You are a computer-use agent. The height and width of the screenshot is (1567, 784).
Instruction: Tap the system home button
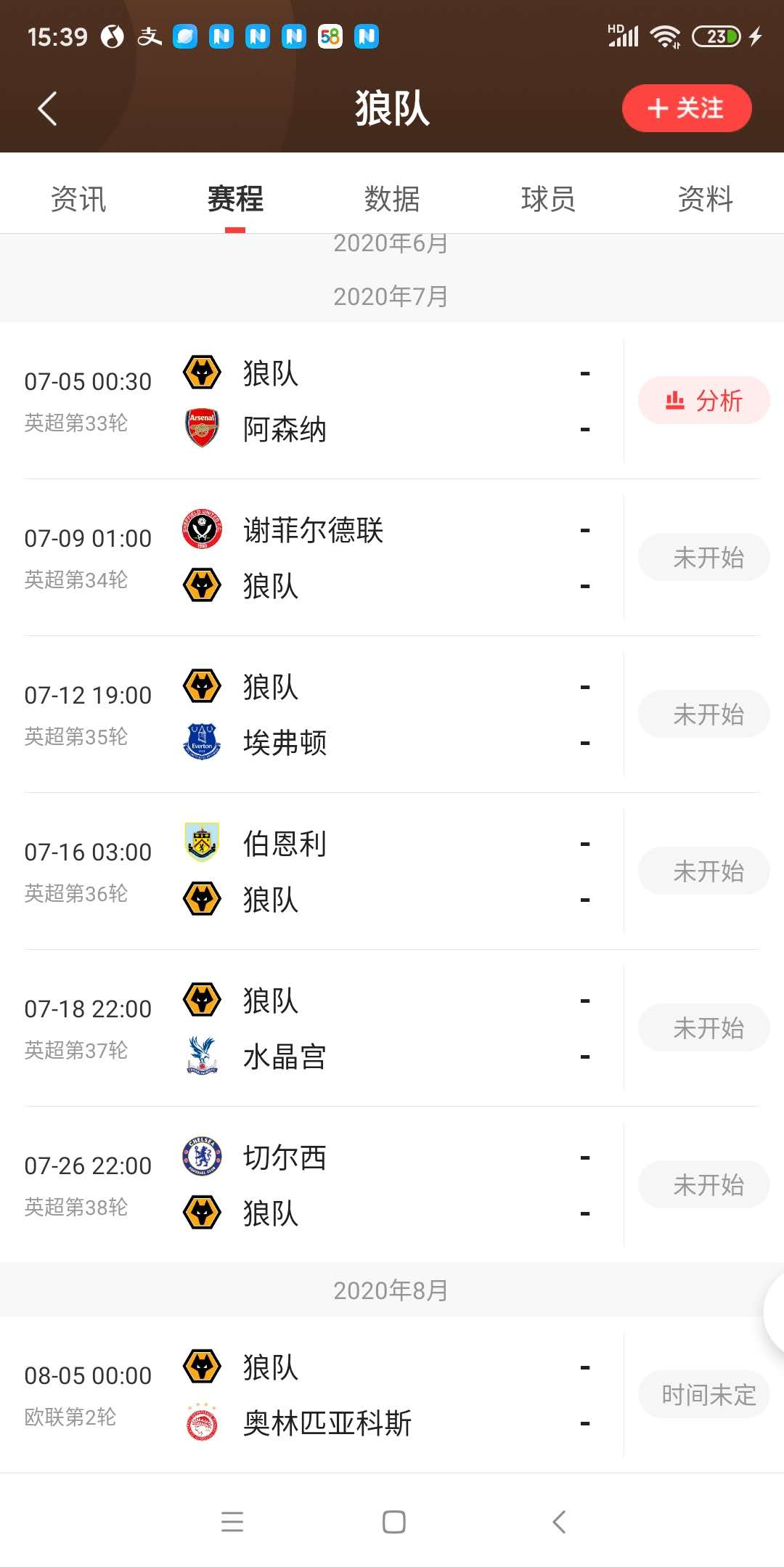393,1521
